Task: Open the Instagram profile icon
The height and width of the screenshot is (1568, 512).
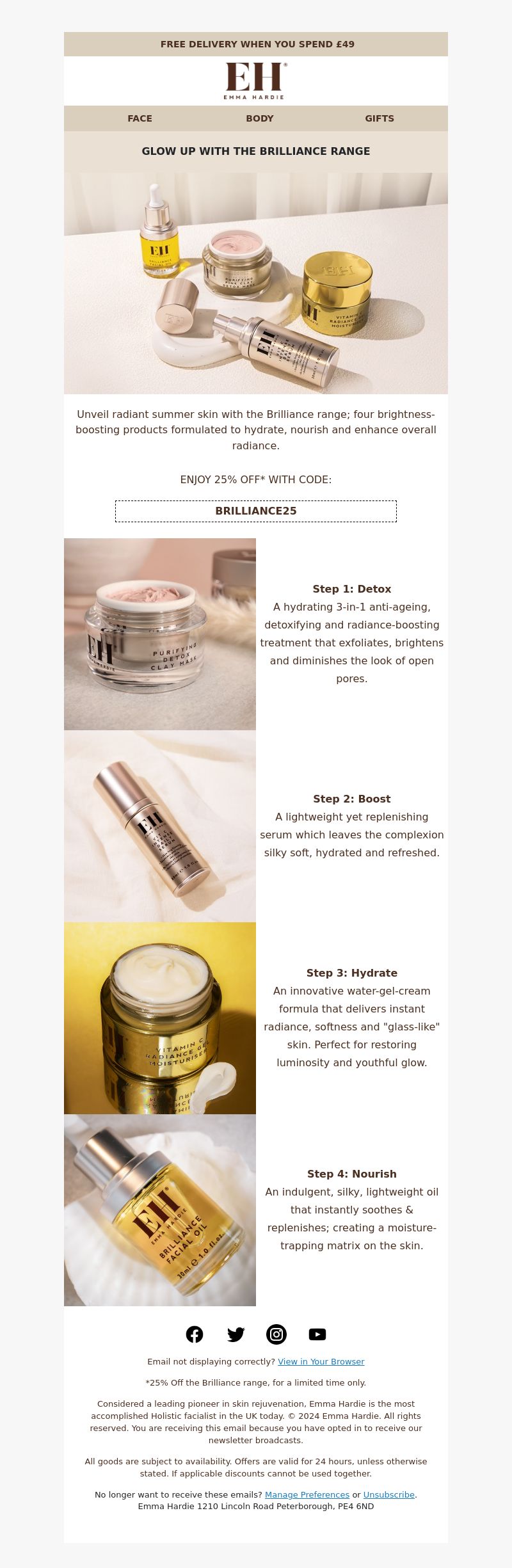Action: [276, 1334]
